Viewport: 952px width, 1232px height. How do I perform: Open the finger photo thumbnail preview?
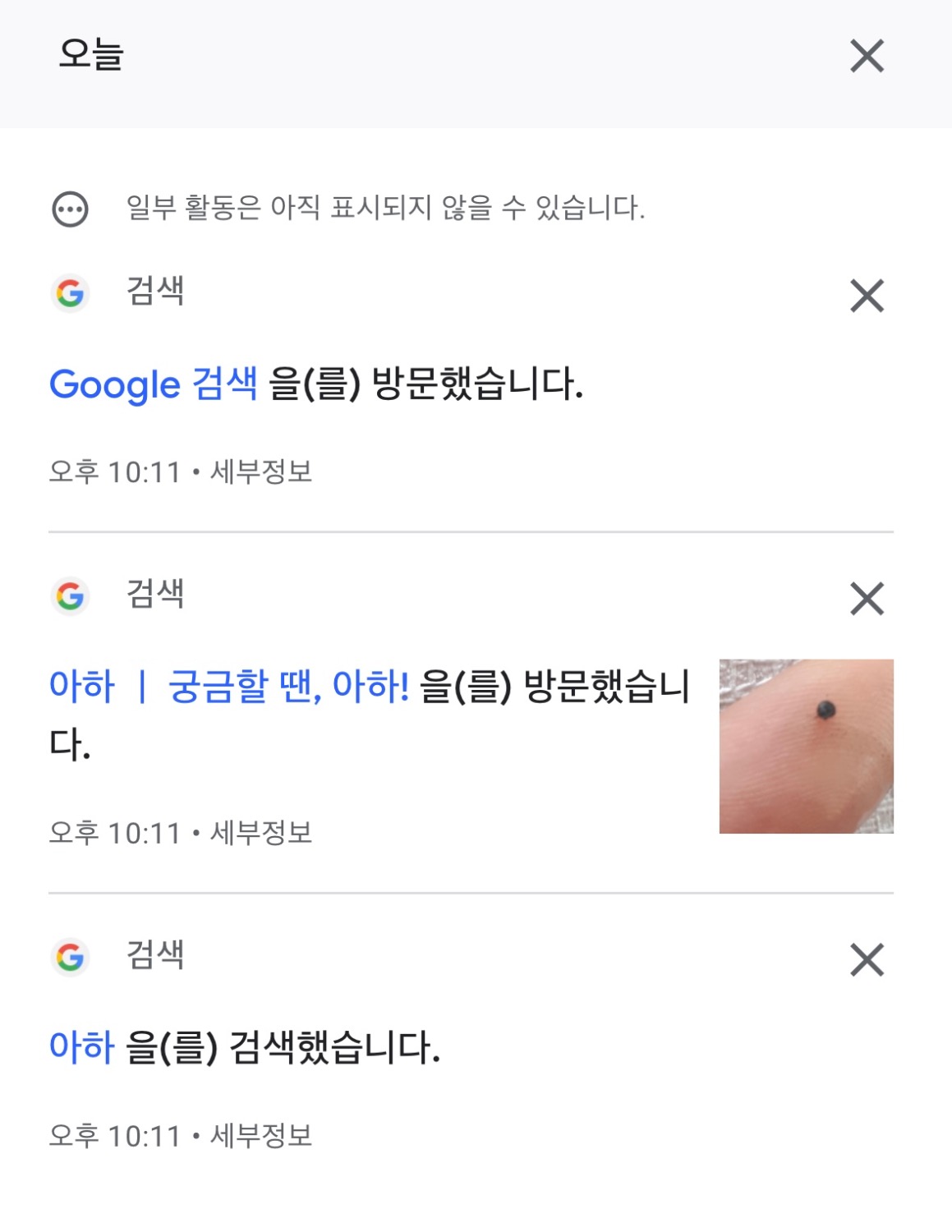click(x=807, y=746)
